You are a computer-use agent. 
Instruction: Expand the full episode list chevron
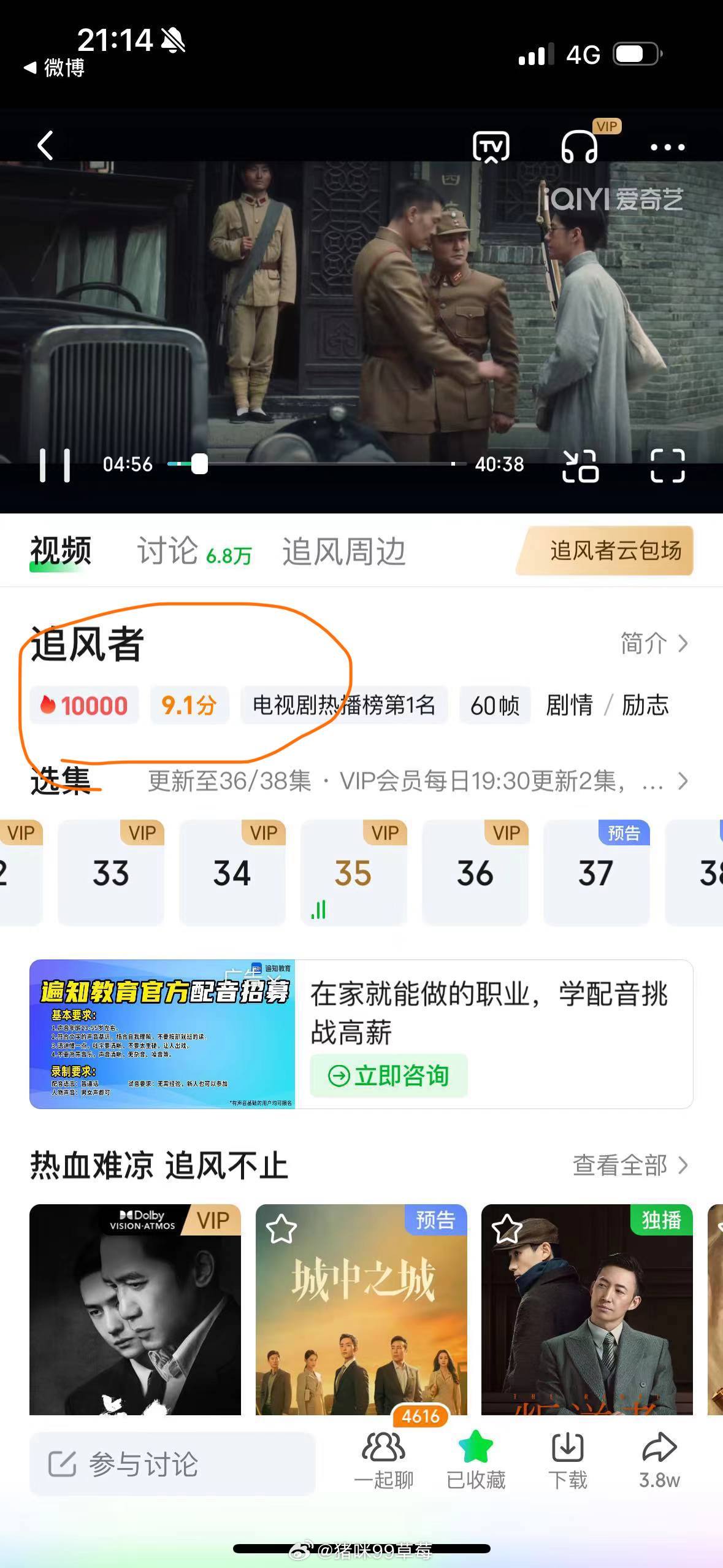click(x=684, y=782)
